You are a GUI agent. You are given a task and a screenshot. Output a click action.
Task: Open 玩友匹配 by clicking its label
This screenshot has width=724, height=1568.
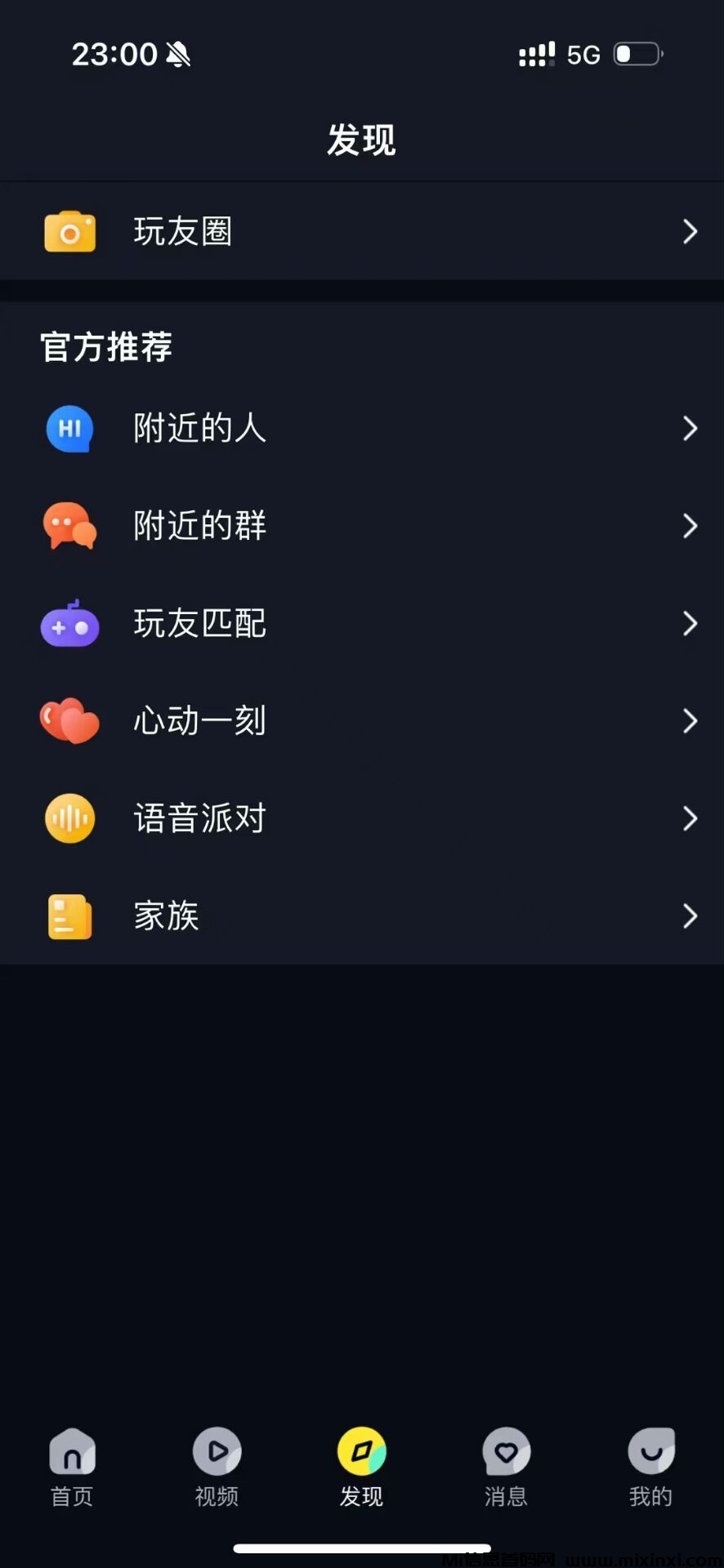(x=199, y=623)
